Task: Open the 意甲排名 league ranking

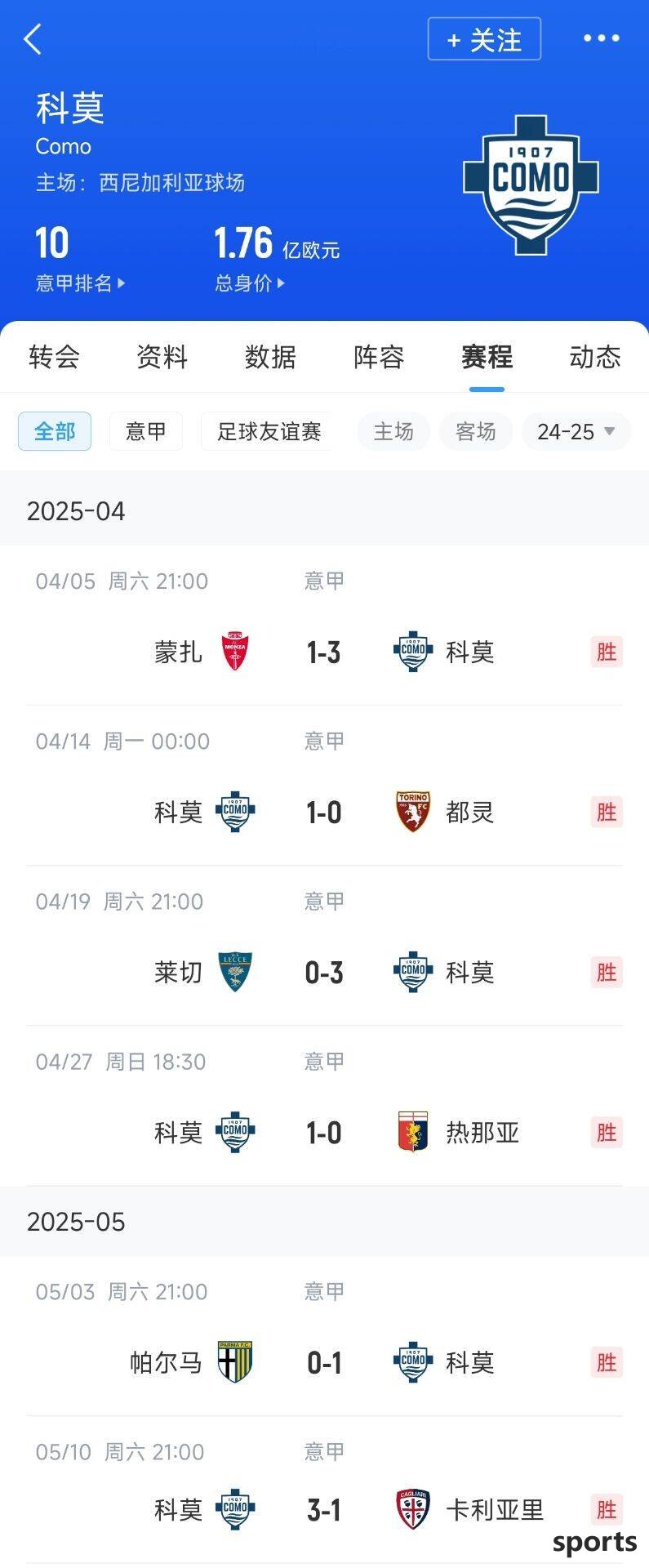Action: click(x=79, y=283)
